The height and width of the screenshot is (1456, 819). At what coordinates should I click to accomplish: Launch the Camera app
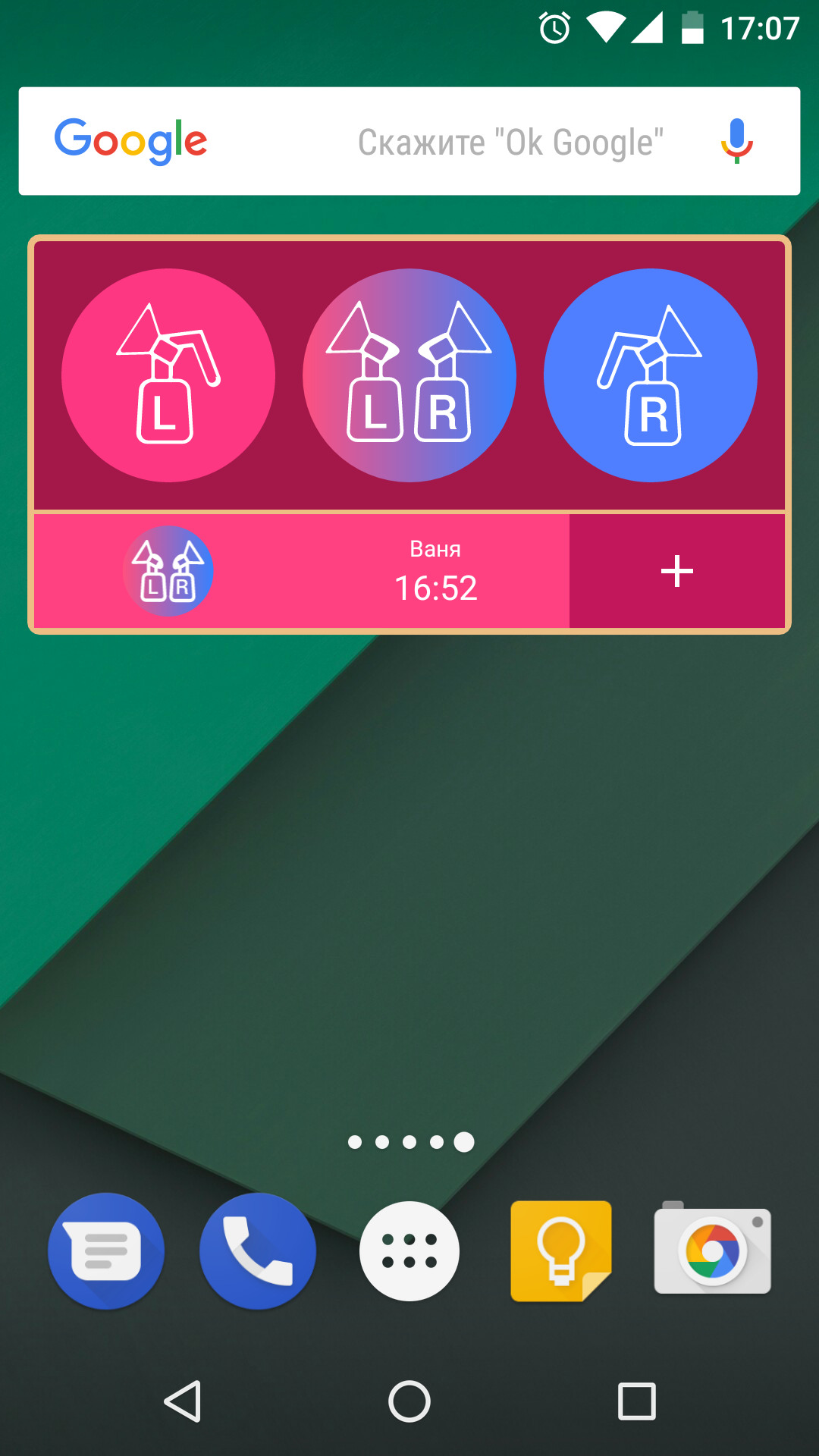[x=713, y=1251]
